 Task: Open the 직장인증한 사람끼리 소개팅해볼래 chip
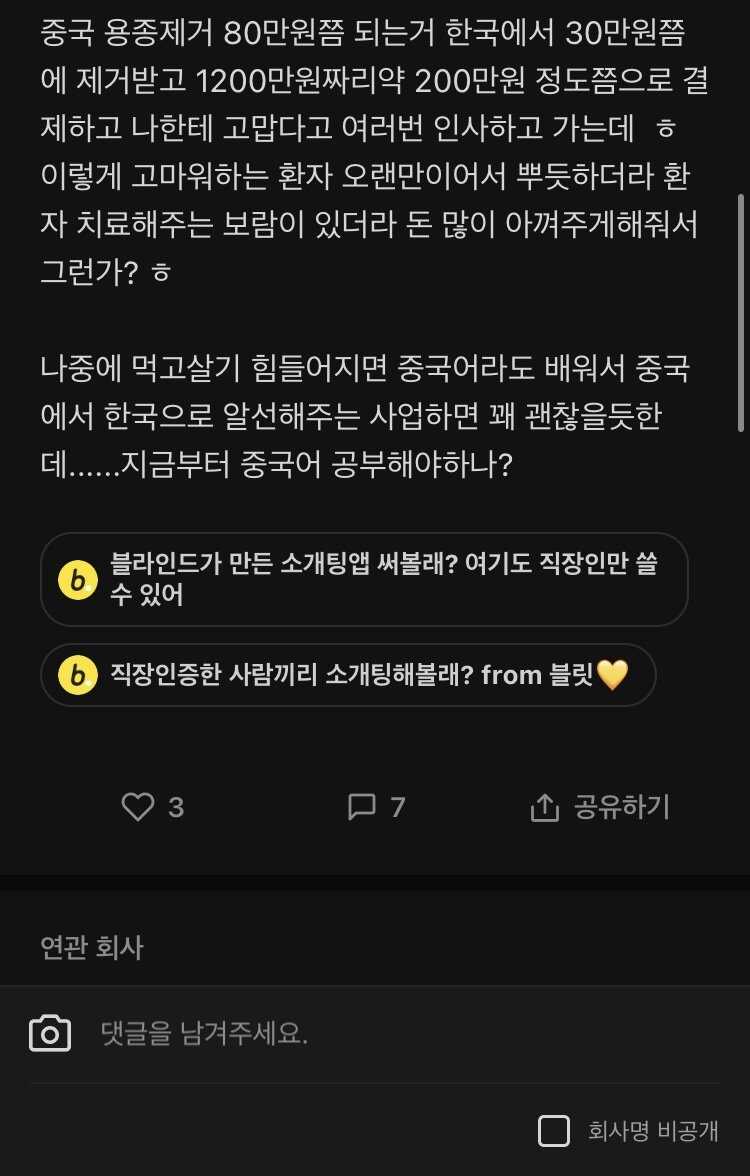tap(348, 675)
